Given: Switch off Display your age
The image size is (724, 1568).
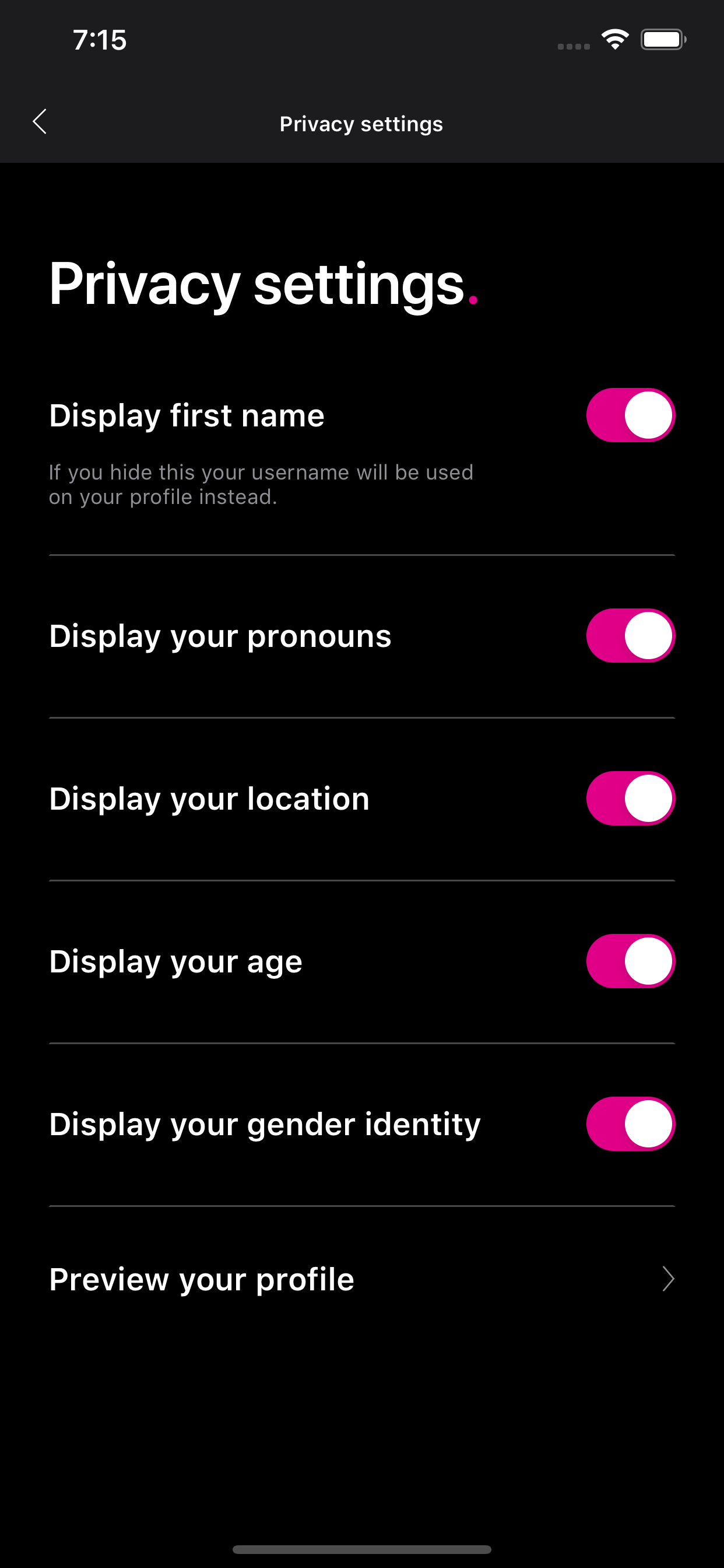Looking at the screenshot, I should [x=630, y=961].
